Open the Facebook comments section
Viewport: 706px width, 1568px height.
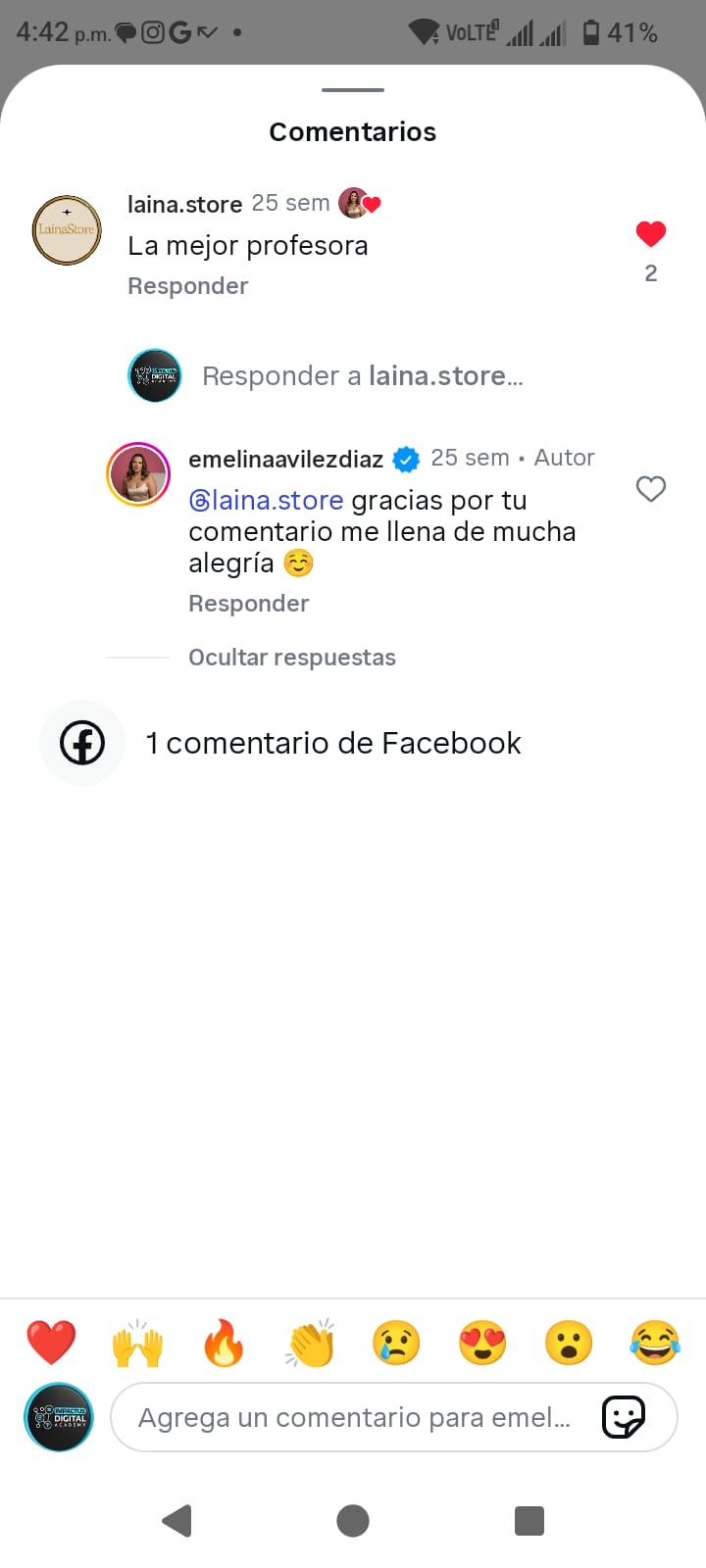pyautogui.click(x=333, y=743)
